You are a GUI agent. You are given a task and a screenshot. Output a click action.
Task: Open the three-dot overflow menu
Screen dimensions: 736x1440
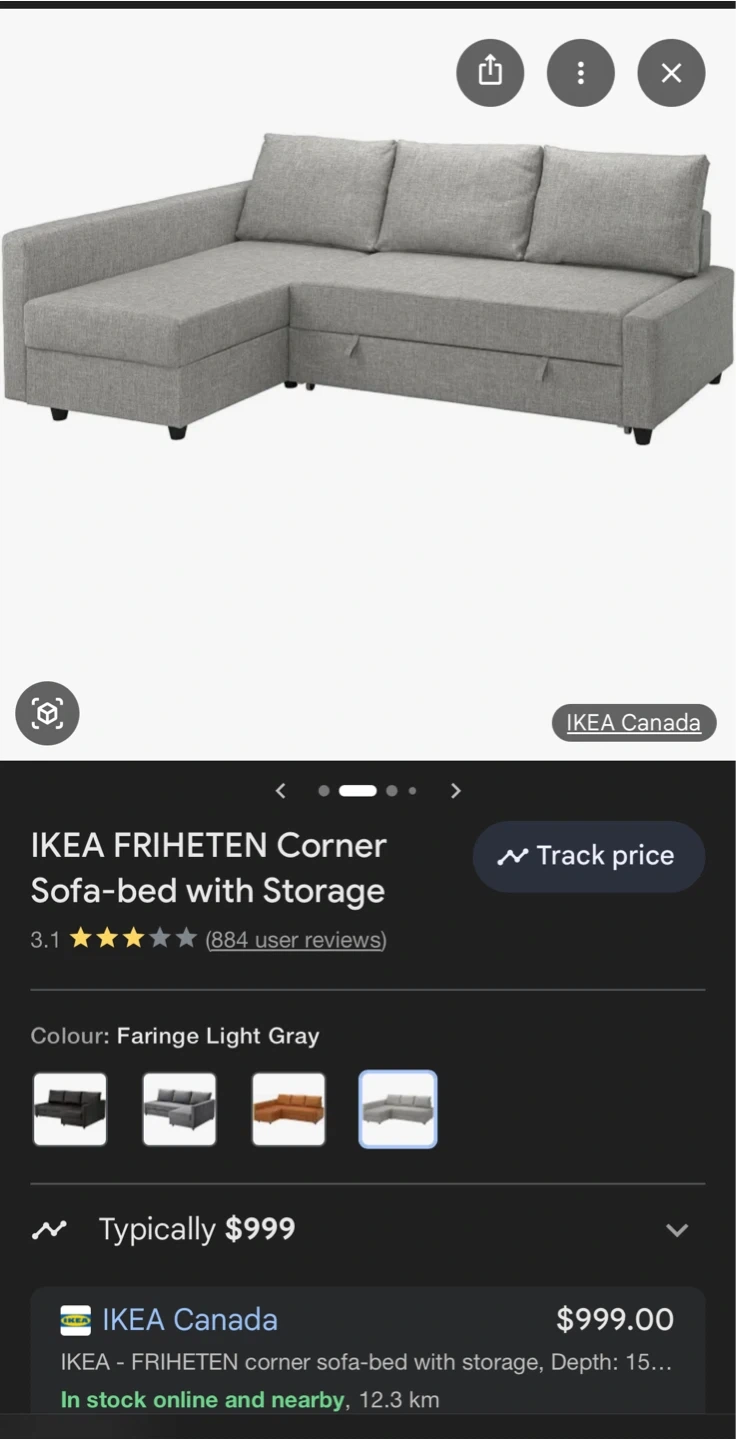pos(581,72)
